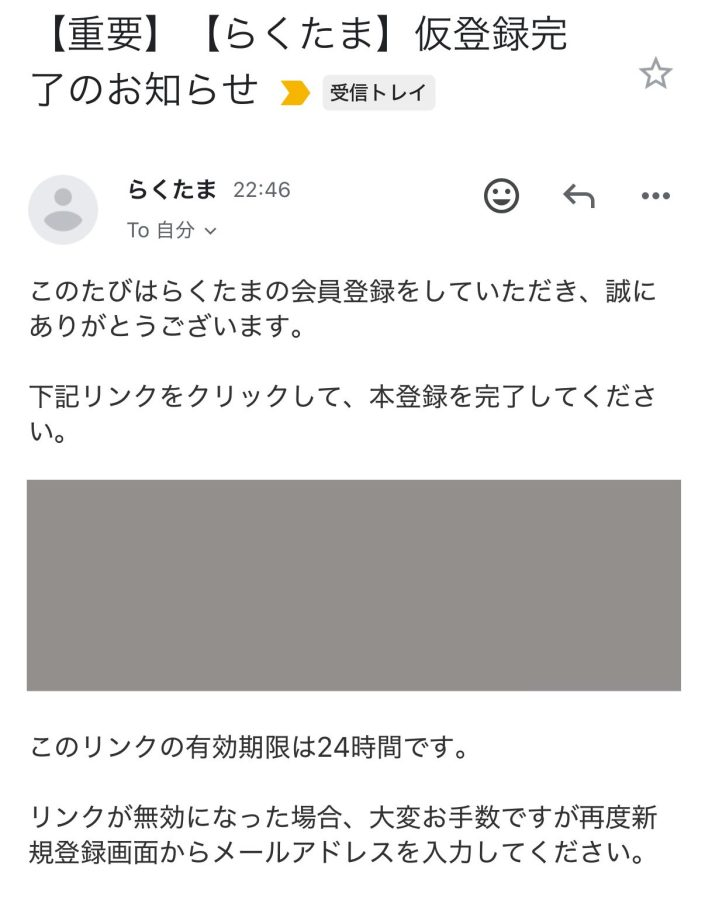Open the らくたま sender avatar

pos(63,209)
